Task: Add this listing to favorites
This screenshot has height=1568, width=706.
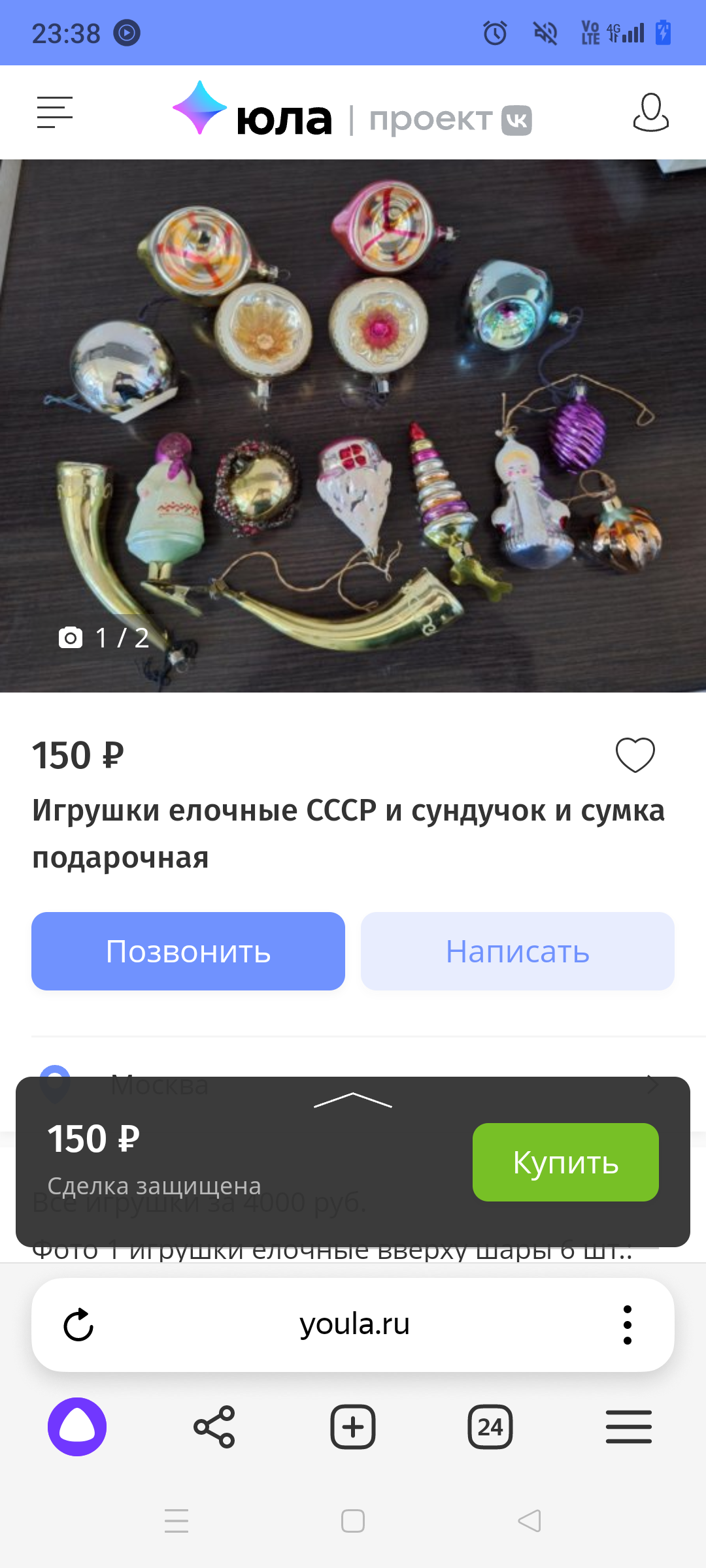Action: (635, 755)
